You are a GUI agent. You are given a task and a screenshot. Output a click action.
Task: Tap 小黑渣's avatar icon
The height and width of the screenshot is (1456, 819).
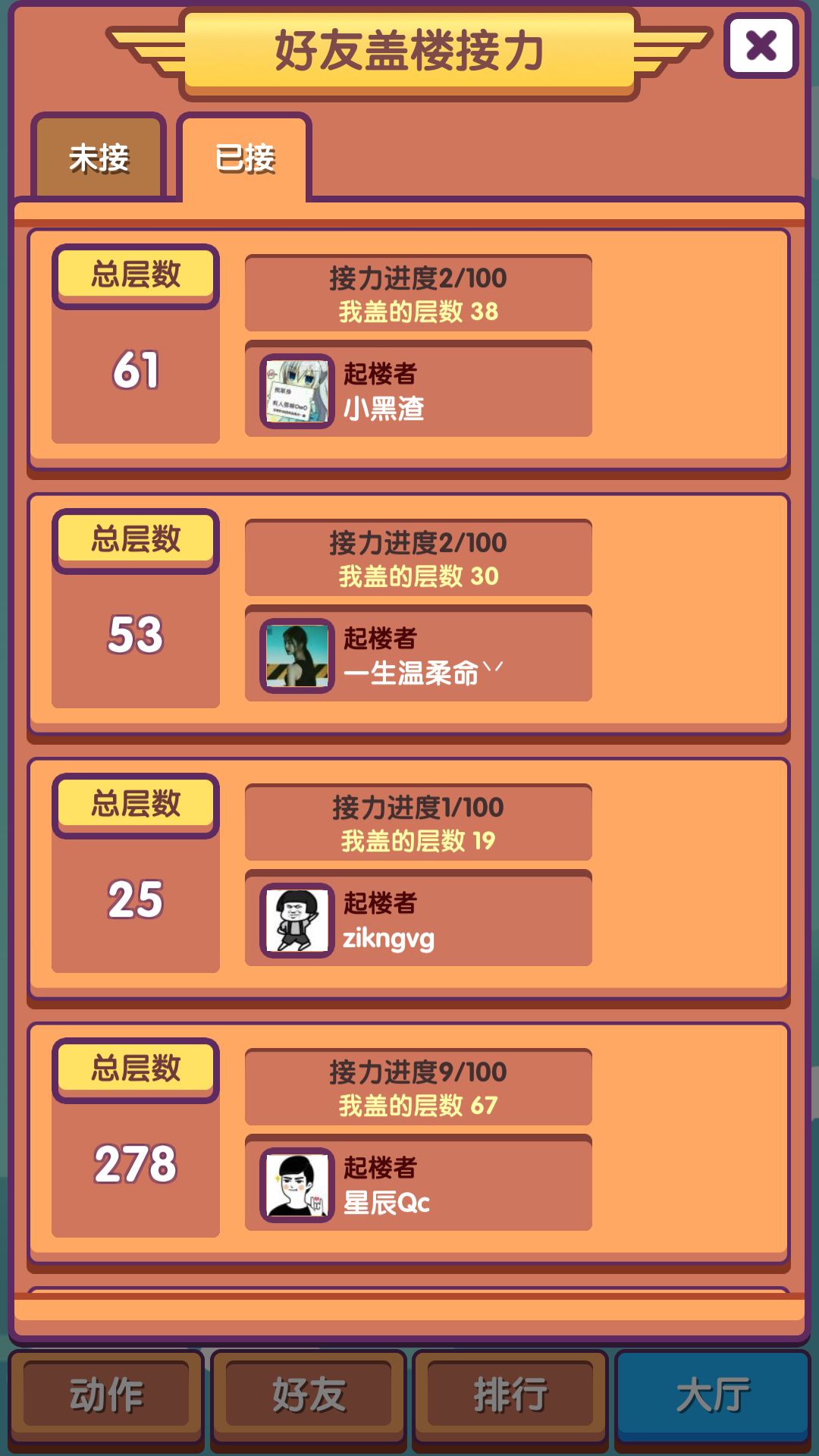[295, 388]
